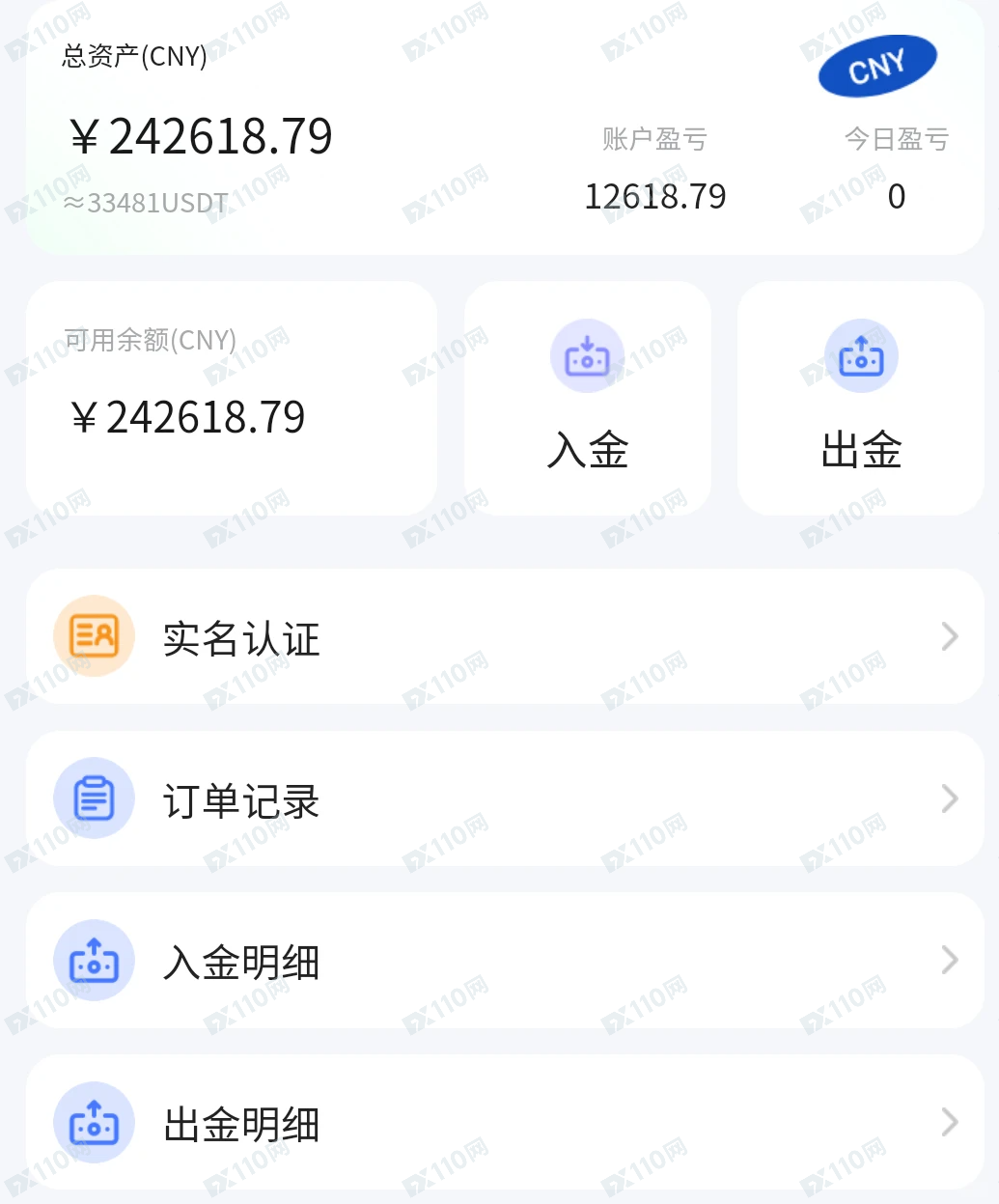Click the 账户盈亏 profit figure 12618.79

(x=655, y=196)
